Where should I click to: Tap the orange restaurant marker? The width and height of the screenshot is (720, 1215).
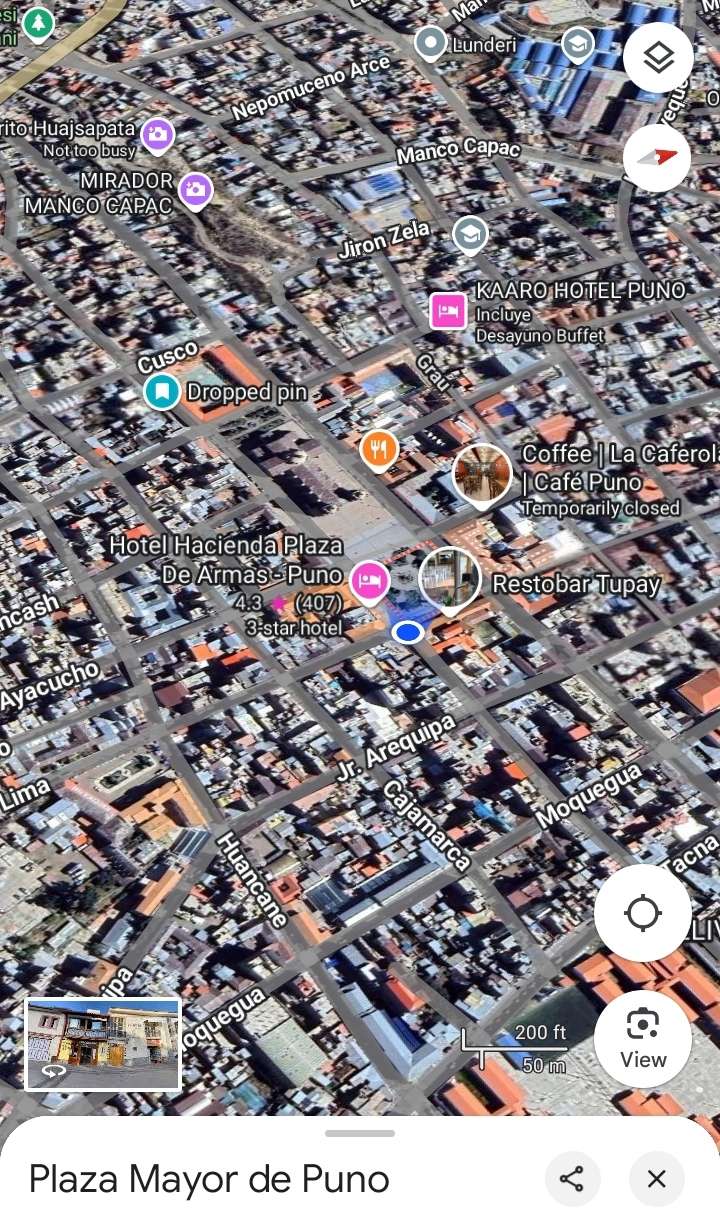point(379,450)
